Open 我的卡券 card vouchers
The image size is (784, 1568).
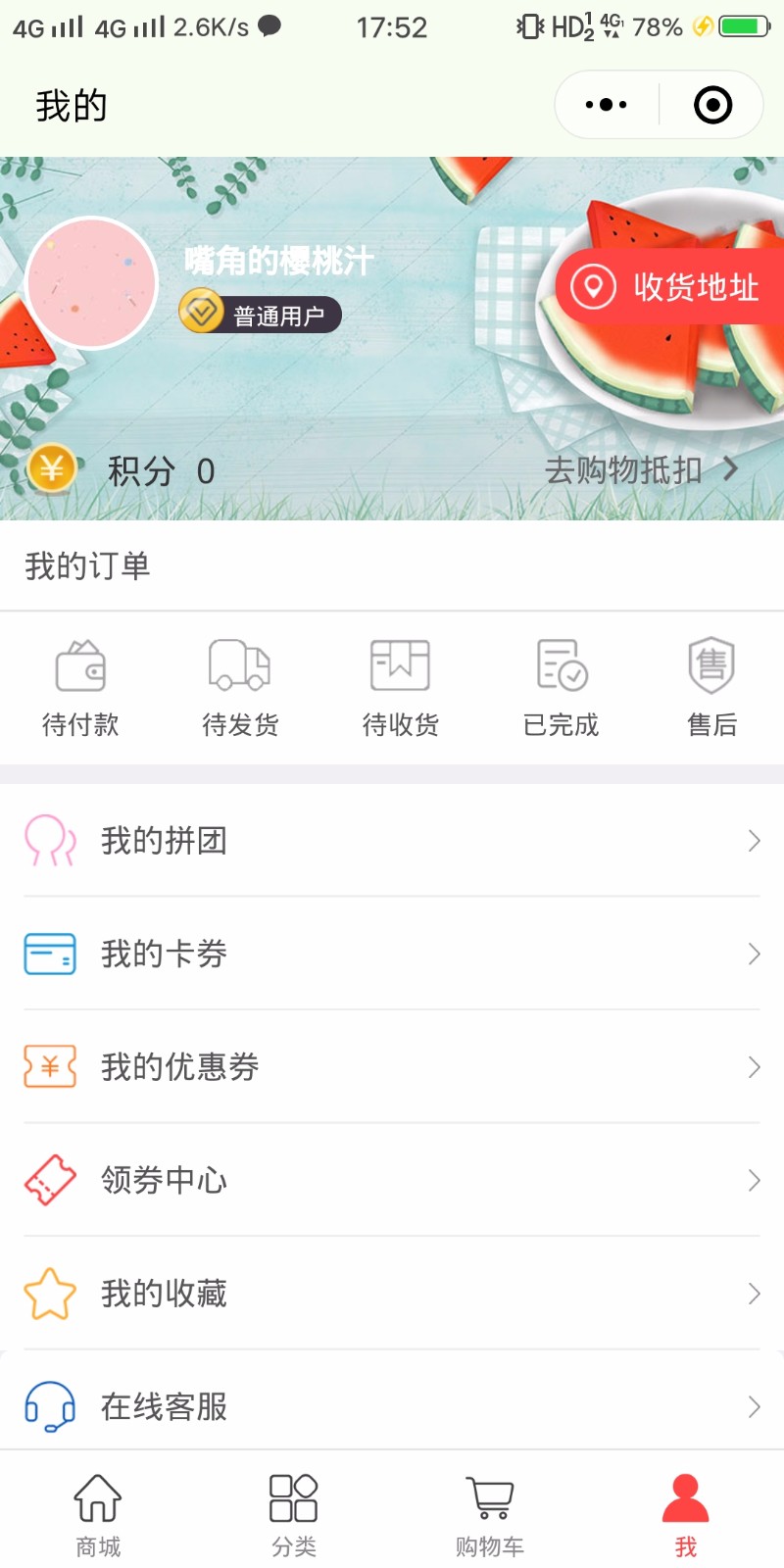pos(392,954)
